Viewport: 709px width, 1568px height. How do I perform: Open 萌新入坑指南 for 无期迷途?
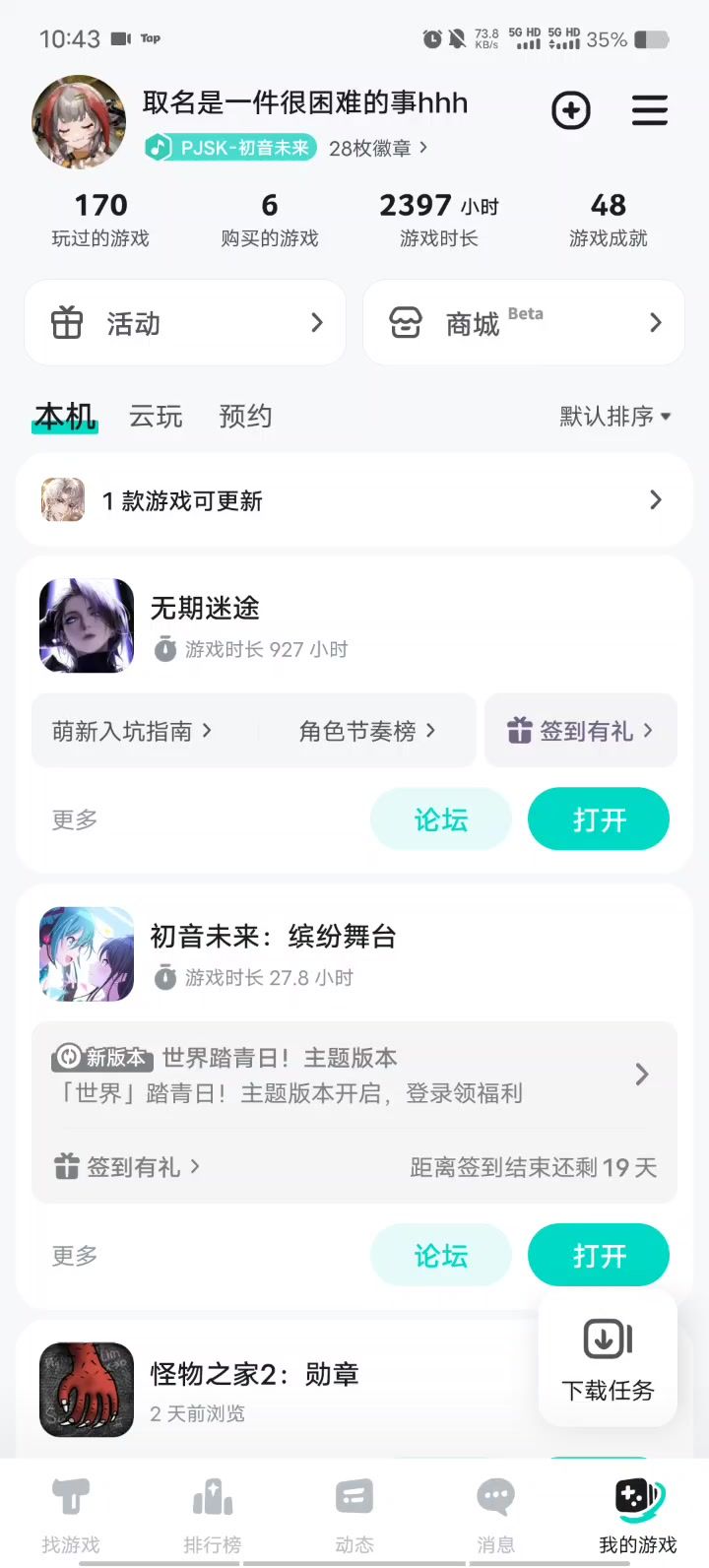(x=132, y=731)
